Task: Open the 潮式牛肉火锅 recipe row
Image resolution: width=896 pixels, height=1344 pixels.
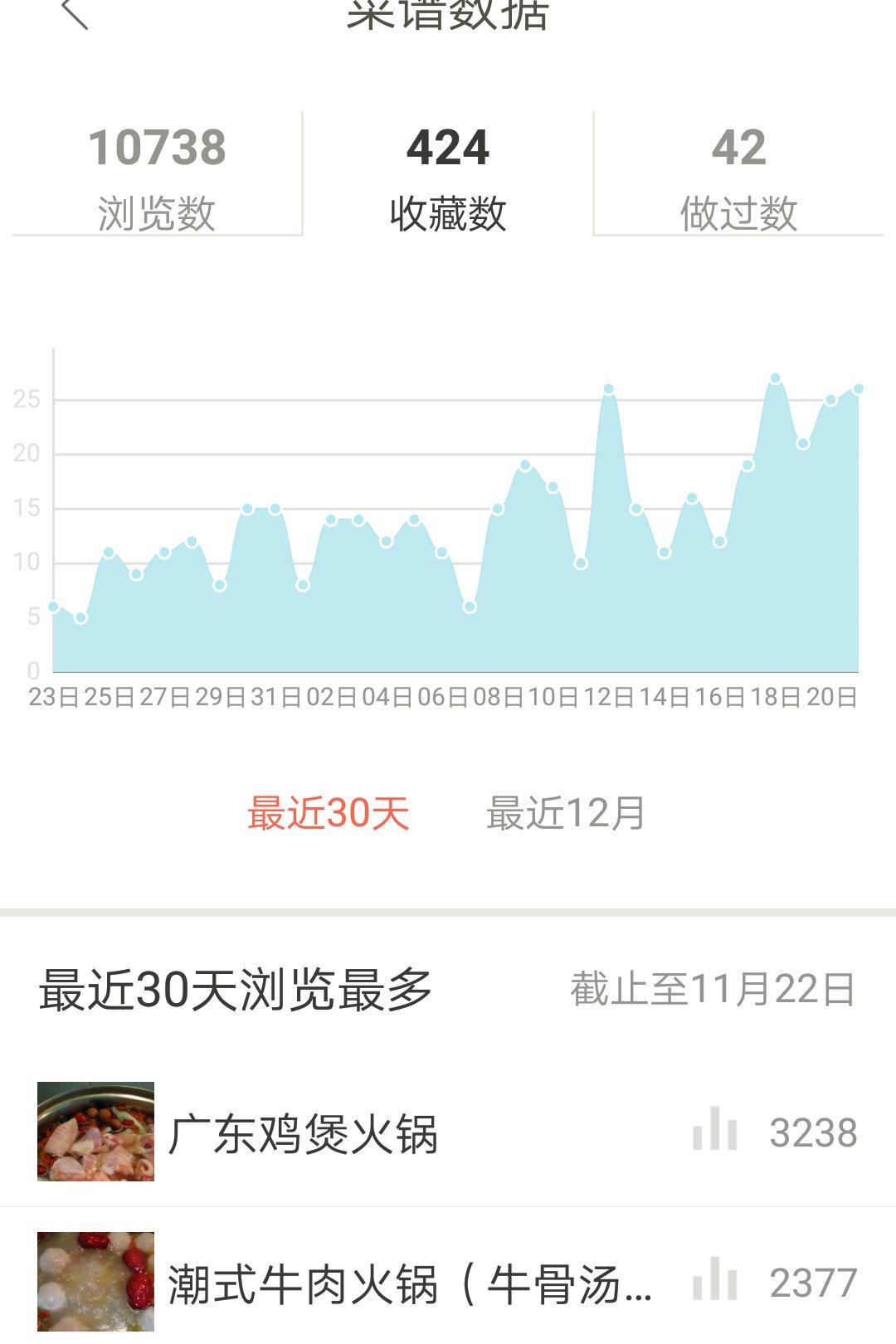Action: pyautogui.click(x=448, y=1283)
